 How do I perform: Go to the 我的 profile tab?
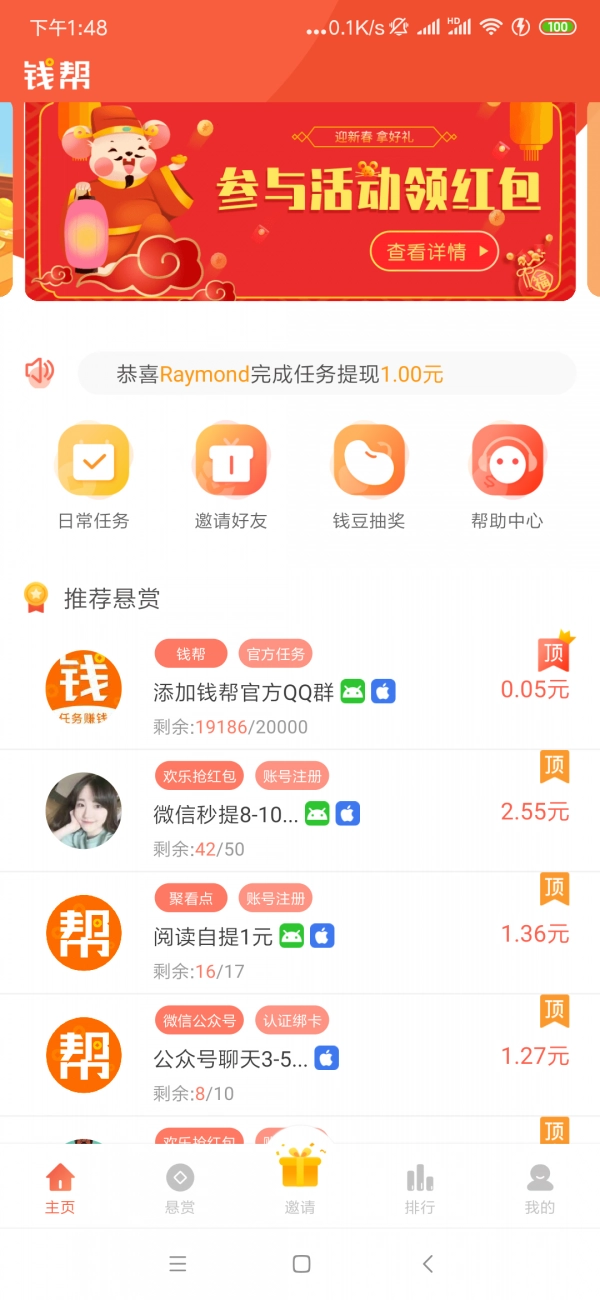coord(540,1187)
